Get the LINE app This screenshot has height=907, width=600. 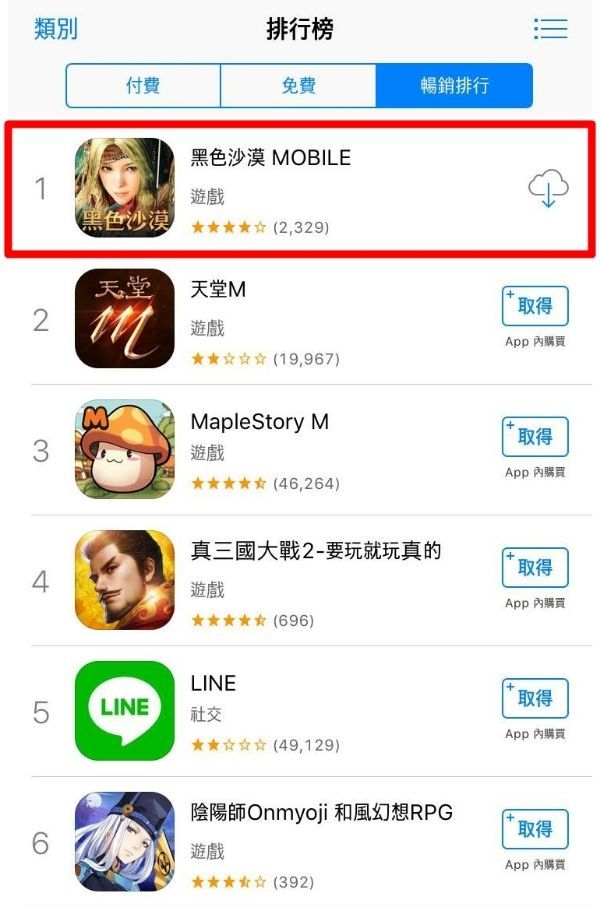(x=535, y=699)
